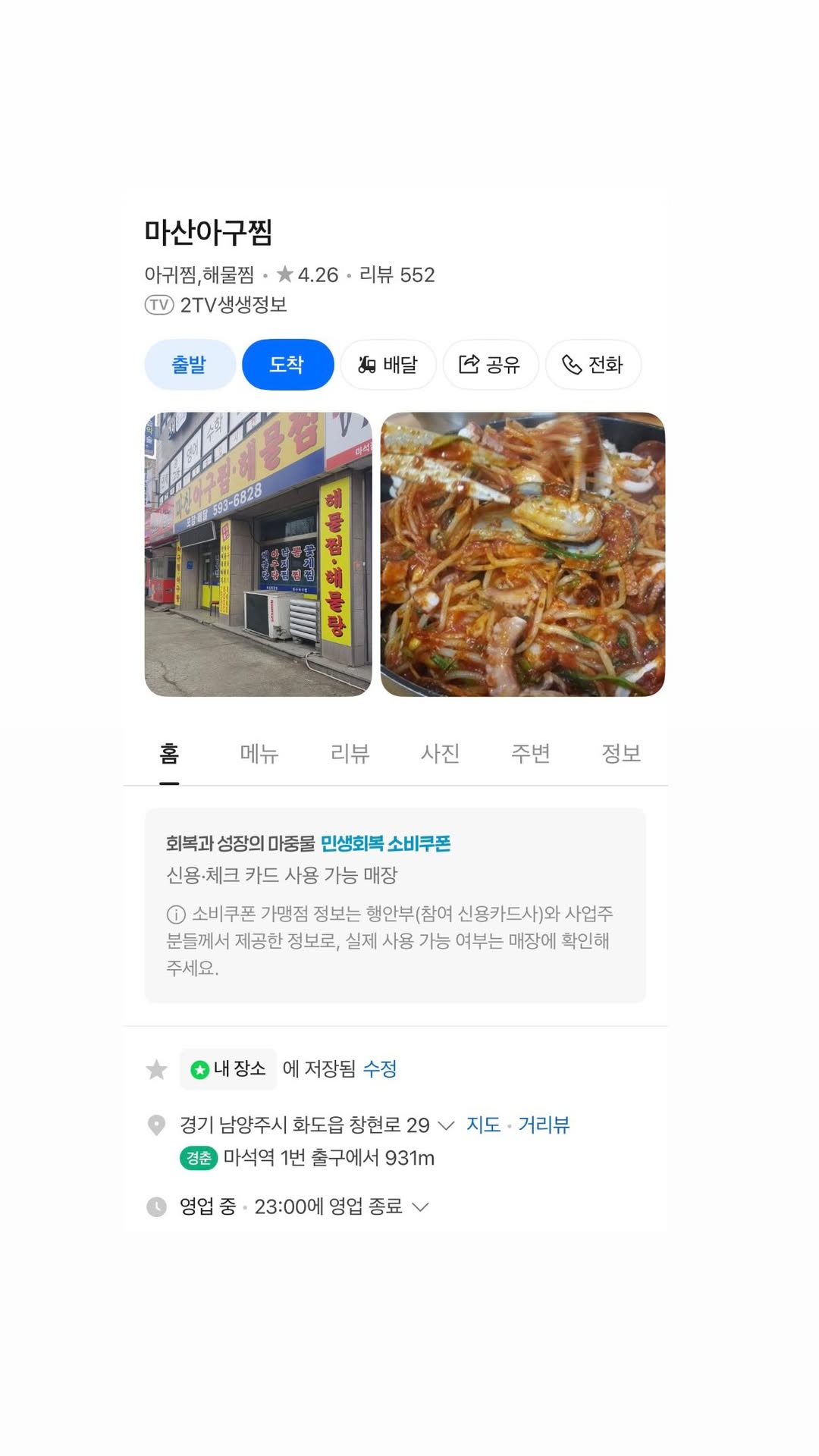
Task: Tap the 출발 (departure) button
Action: tap(189, 365)
